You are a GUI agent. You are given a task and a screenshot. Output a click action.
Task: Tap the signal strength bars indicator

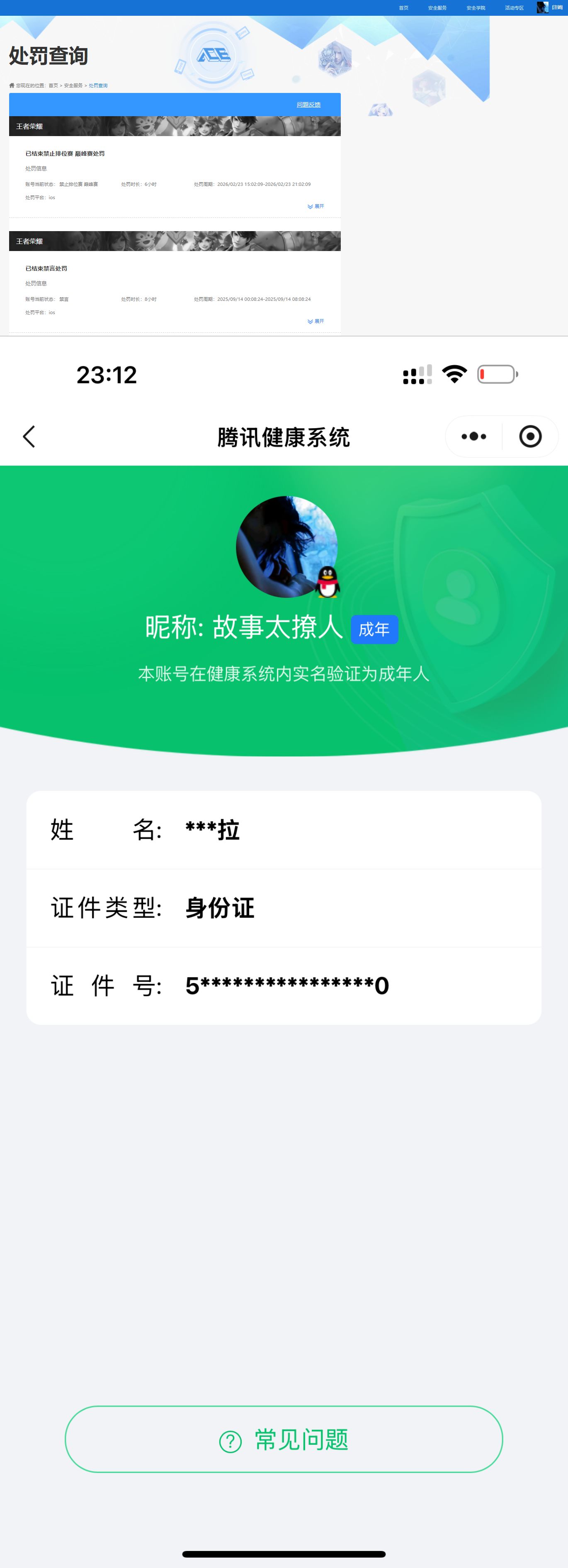[x=417, y=375]
